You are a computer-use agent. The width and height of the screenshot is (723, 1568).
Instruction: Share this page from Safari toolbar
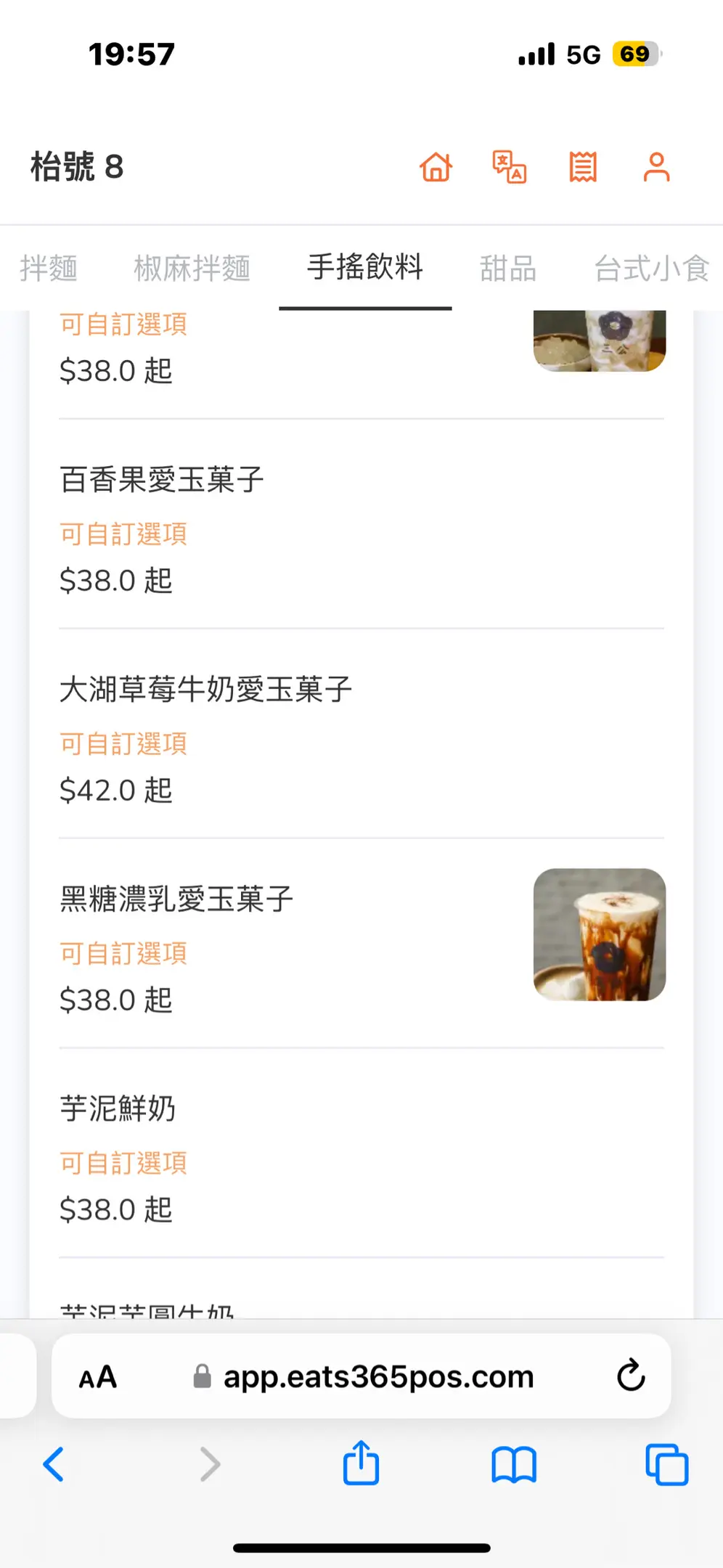tap(361, 1464)
